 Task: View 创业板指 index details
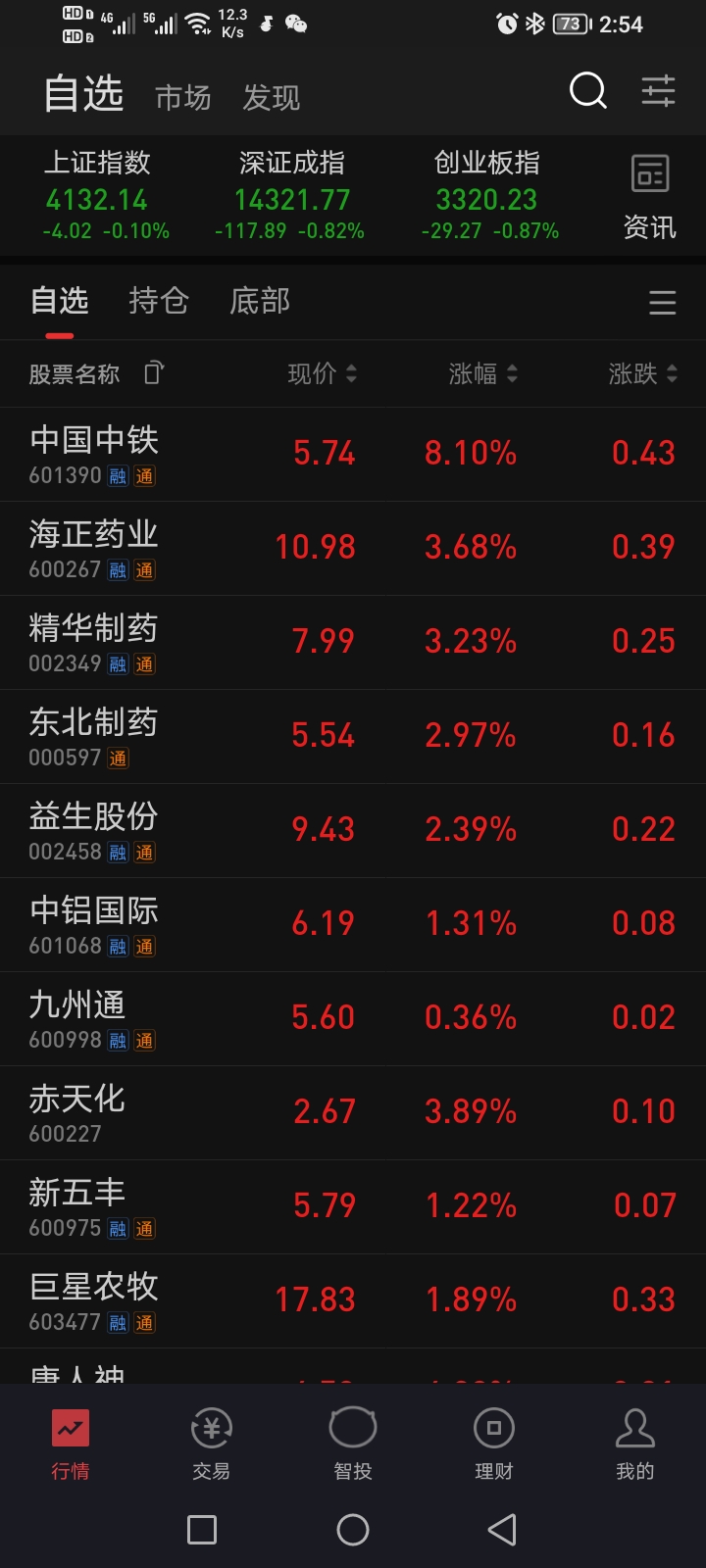point(488,196)
